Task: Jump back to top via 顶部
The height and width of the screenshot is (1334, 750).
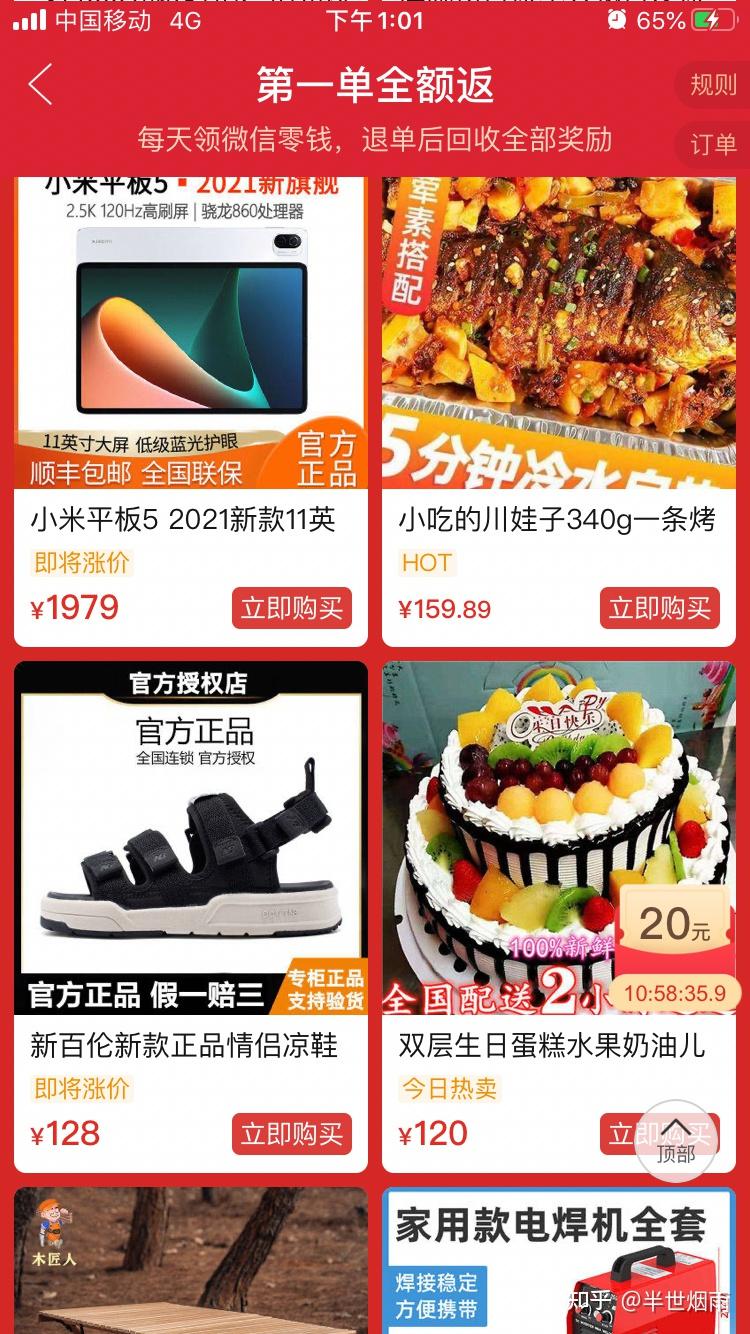Action: pos(676,1141)
